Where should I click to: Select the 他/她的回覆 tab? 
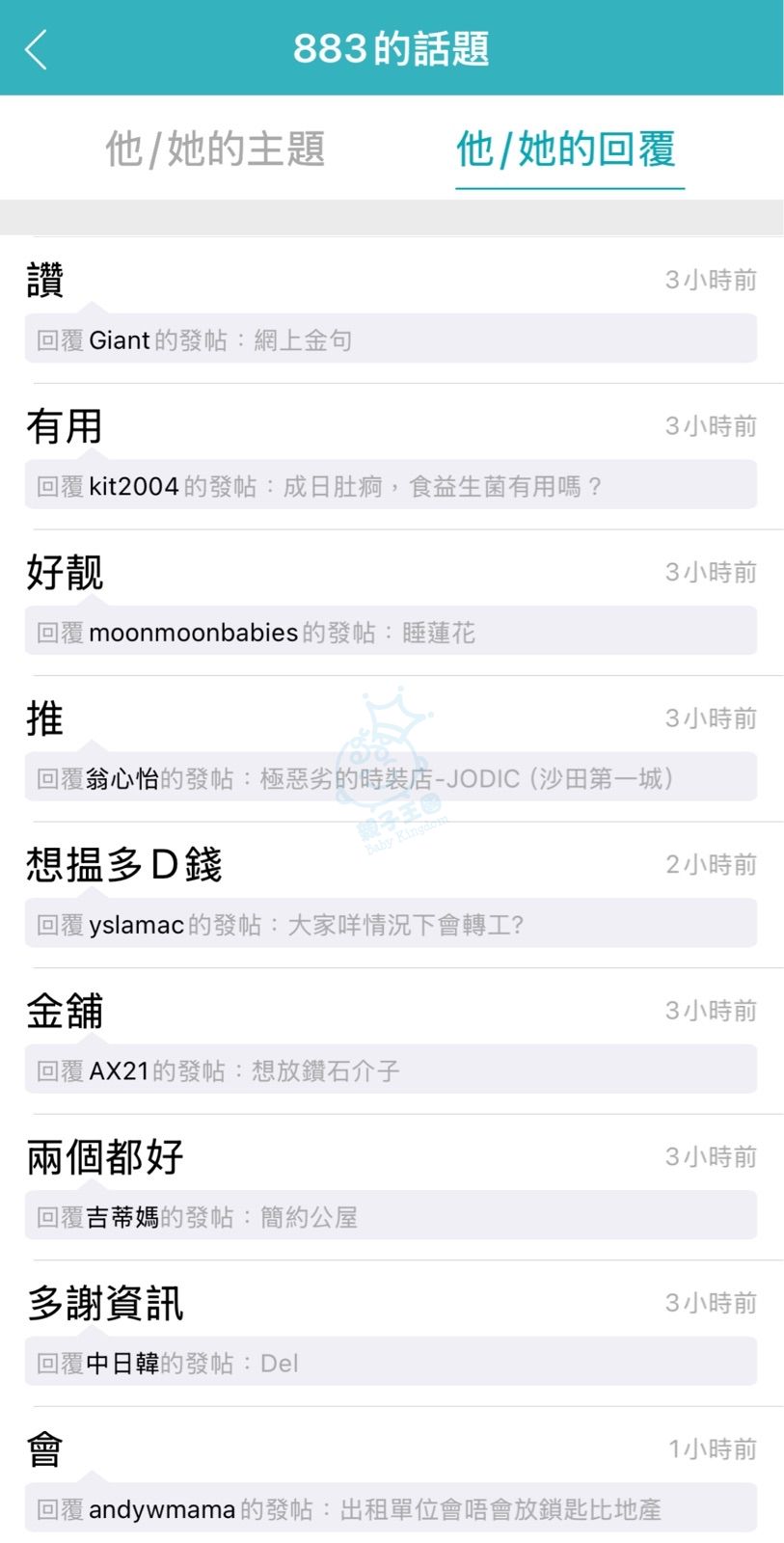point(567,149)
